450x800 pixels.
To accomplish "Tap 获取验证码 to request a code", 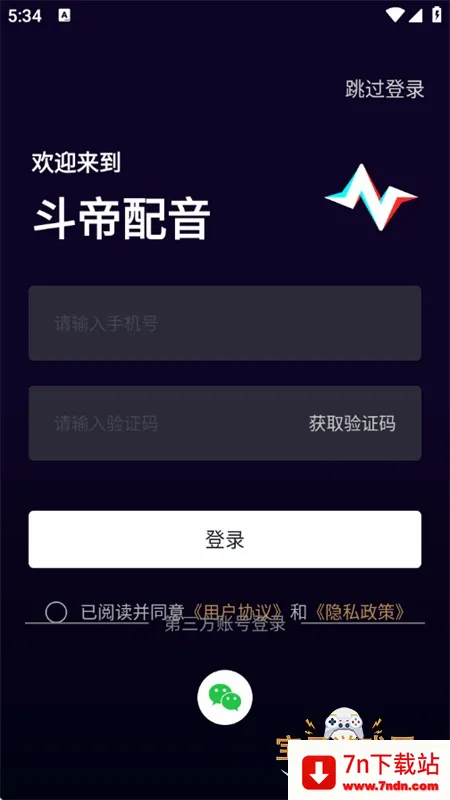I will [352, 423].
